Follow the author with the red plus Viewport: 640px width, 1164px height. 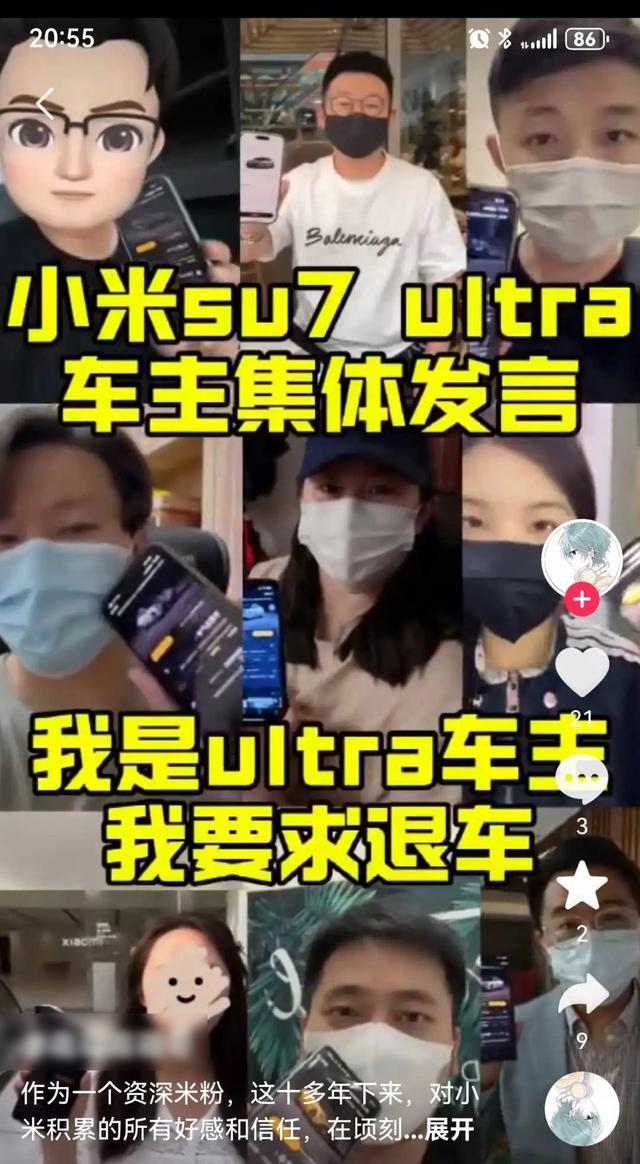click(581, 600)
